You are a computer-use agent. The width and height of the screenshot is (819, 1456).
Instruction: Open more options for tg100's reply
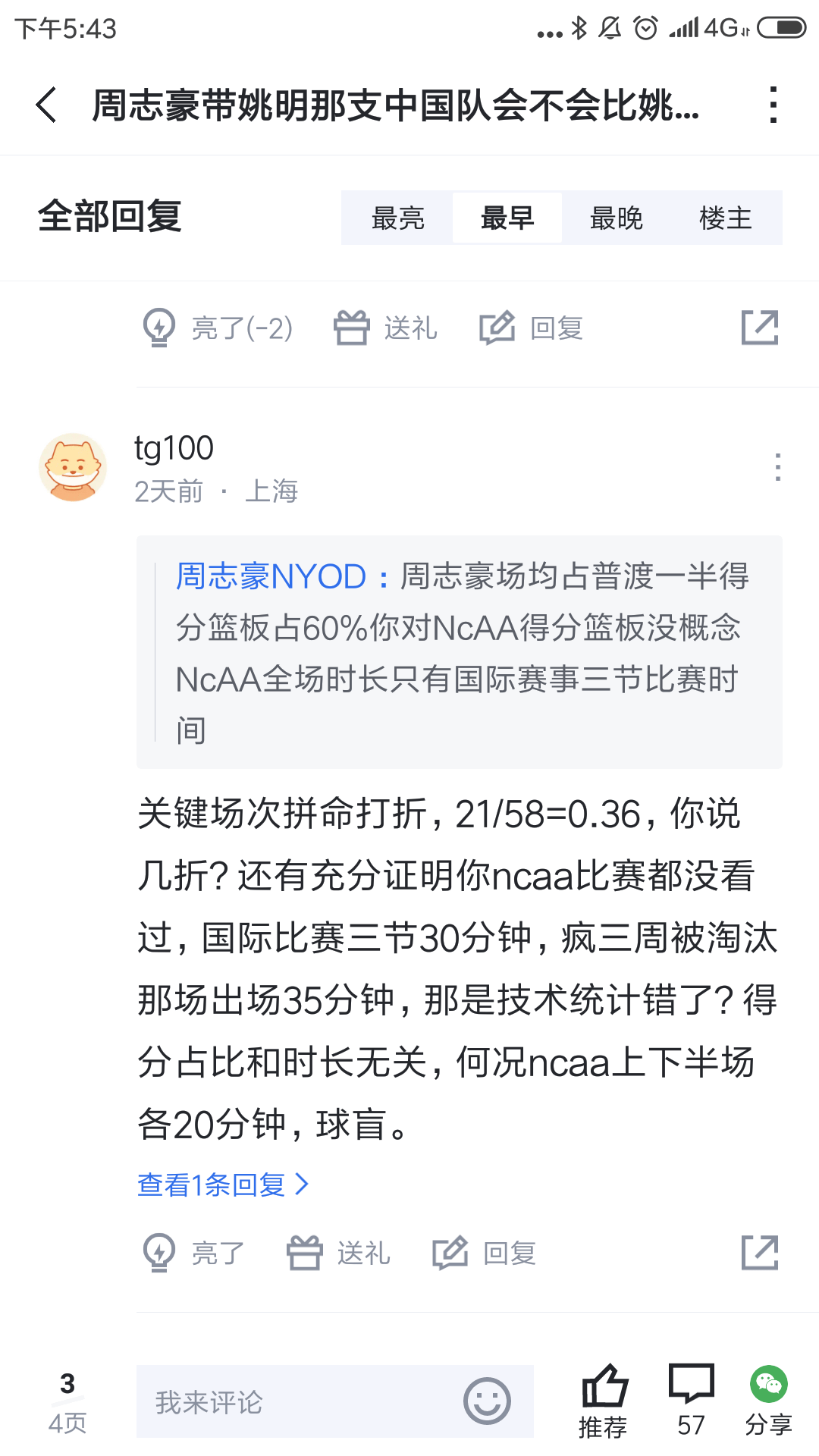[777, 467]
